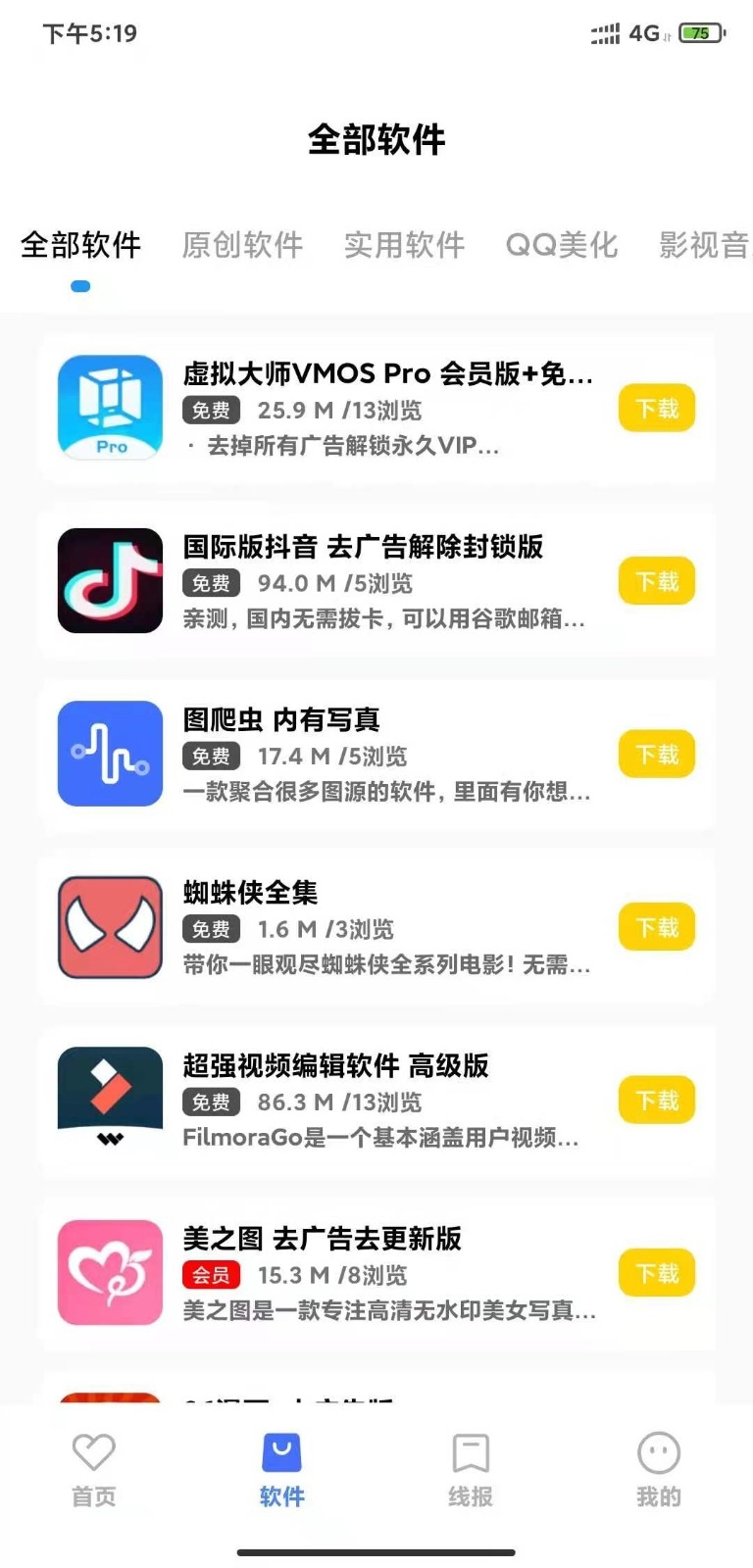This screenshot has height=1568, width=753.
Task: Select the 美之图 pink heart icon
Action: [109, 1271]
